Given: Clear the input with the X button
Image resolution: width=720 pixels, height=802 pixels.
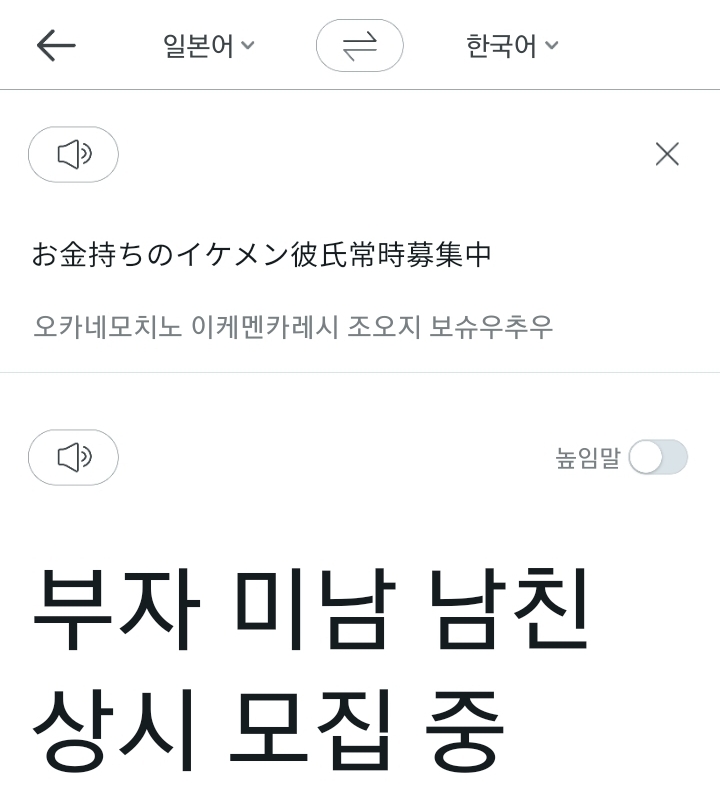Looking at the screenshot, I should click(667, 154).
